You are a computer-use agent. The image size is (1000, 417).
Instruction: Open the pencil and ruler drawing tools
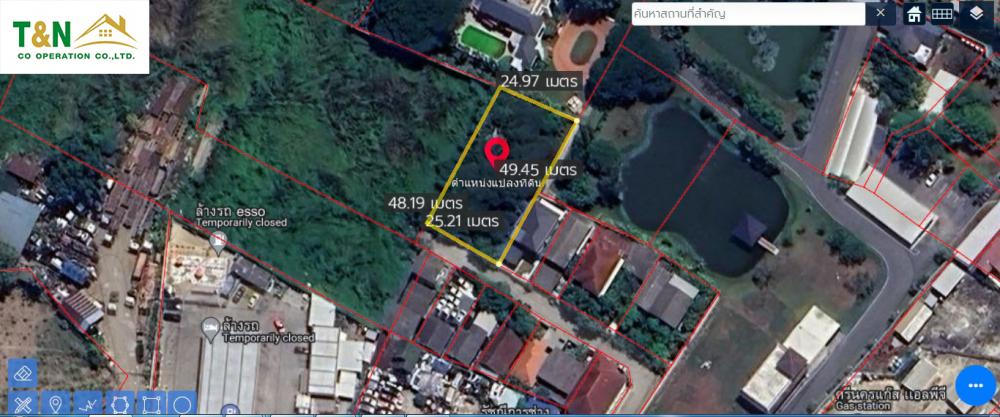pyautogui.click(x=22, y=404)
